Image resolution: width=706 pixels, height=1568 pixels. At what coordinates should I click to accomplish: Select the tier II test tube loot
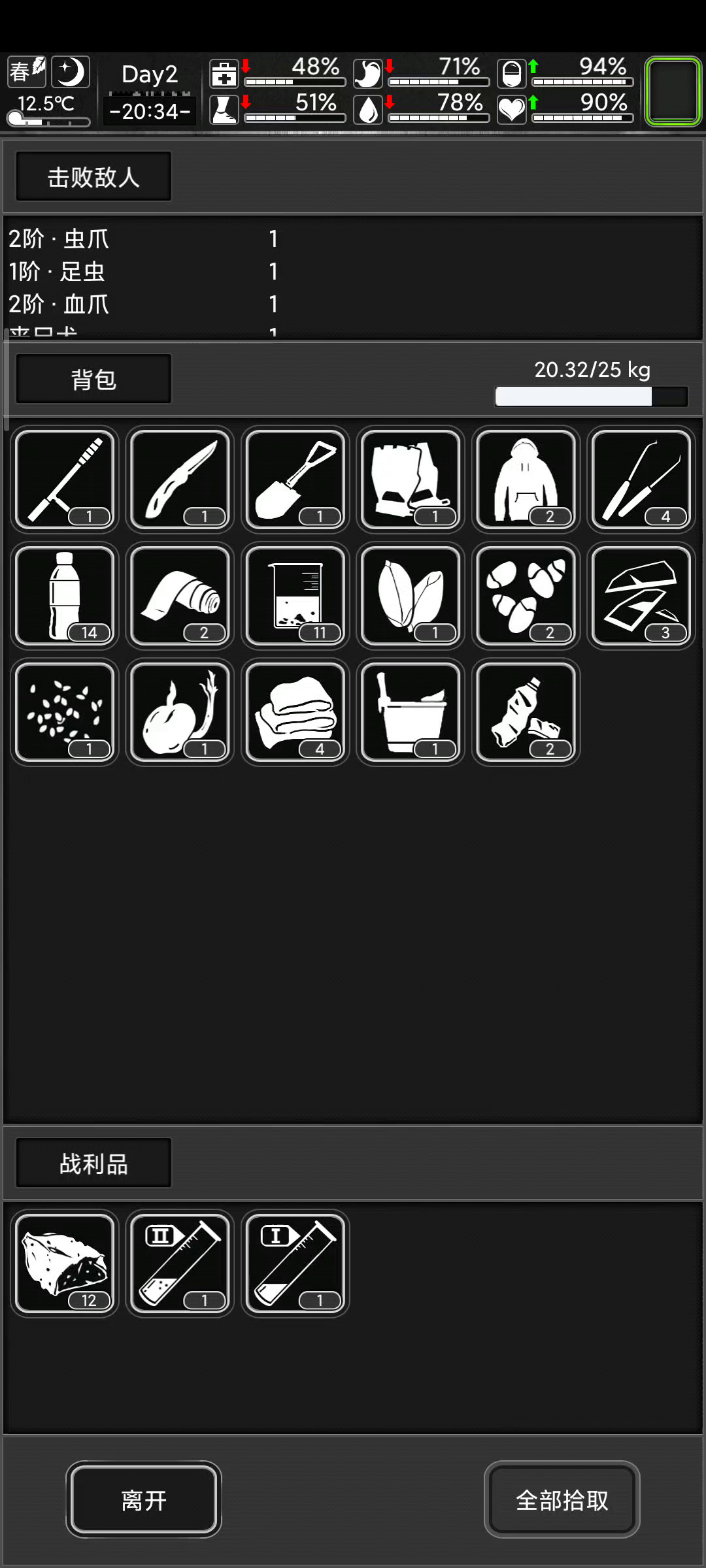(x=180, y=1264)
